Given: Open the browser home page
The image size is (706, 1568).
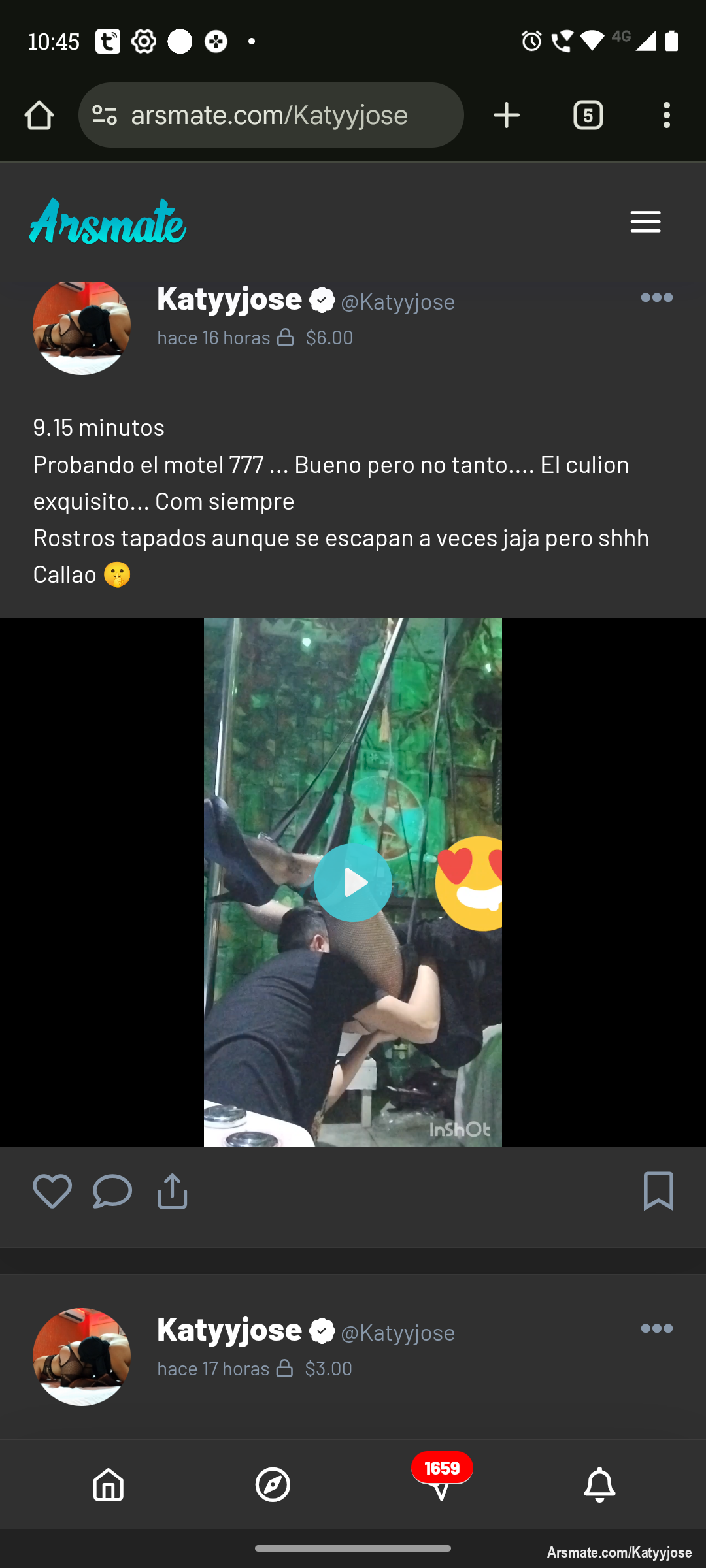Looking at the screenshot, I should (39, 116).
